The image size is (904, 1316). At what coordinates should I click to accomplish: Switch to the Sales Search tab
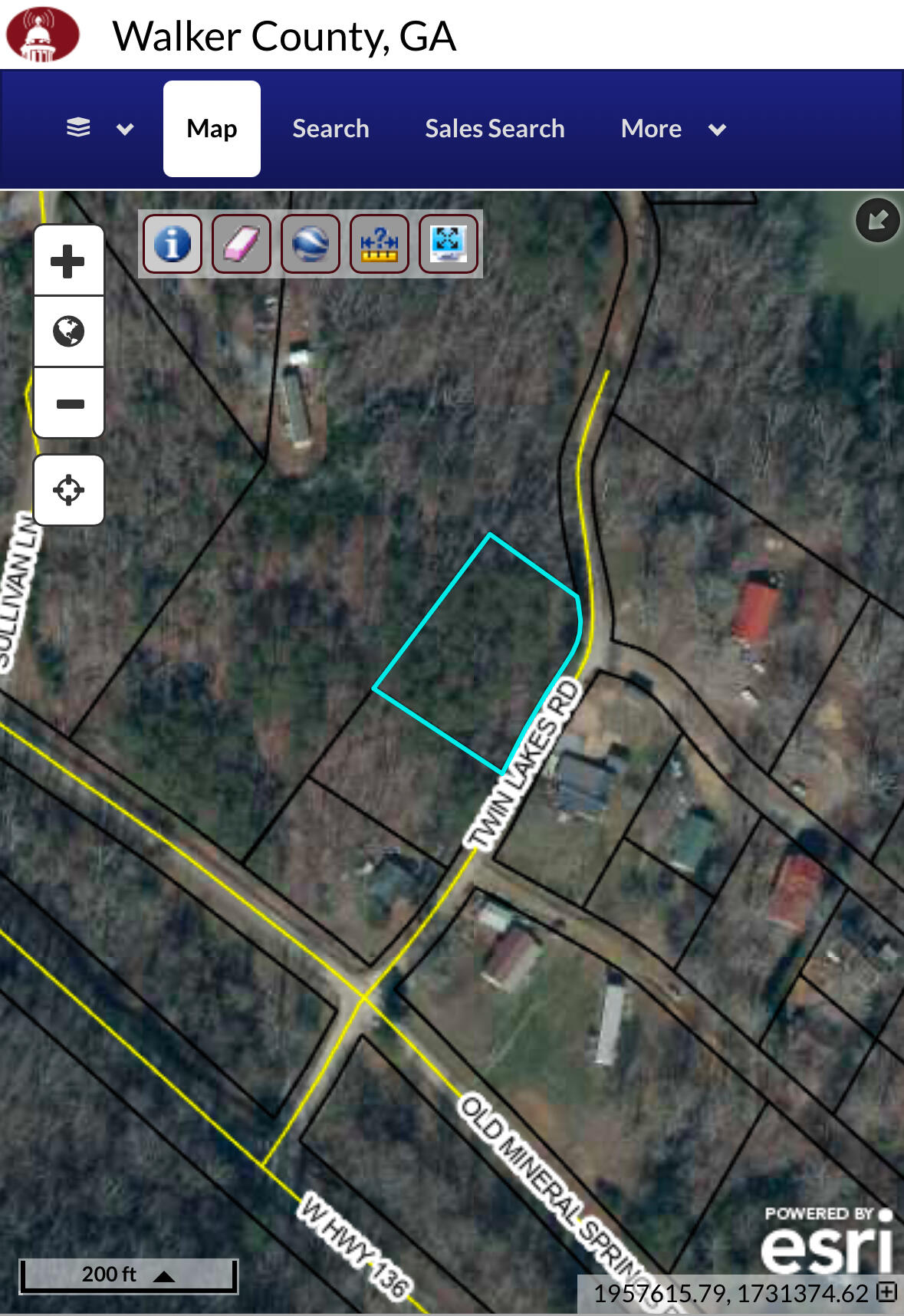(x=495, y=128)
